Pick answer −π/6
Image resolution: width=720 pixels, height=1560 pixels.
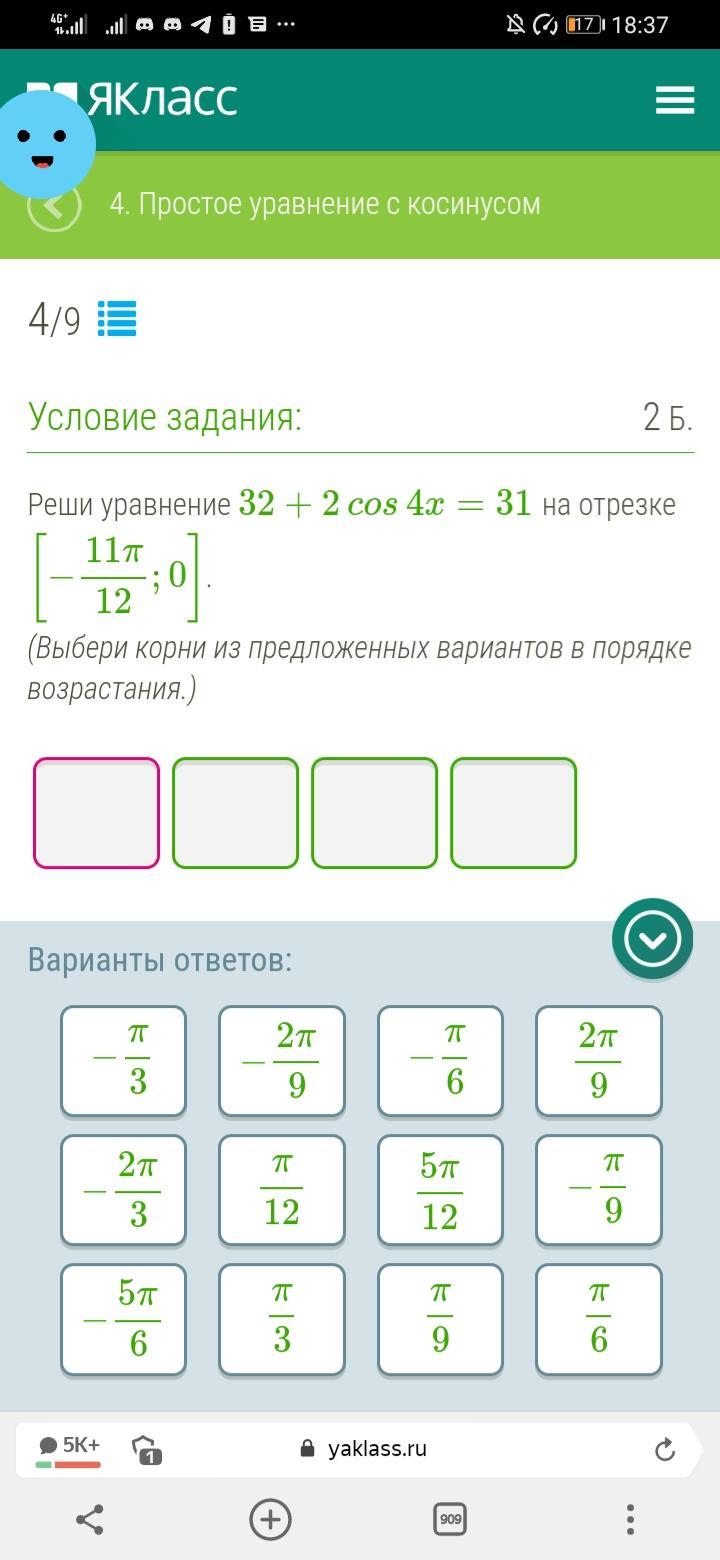(440, 1060)
